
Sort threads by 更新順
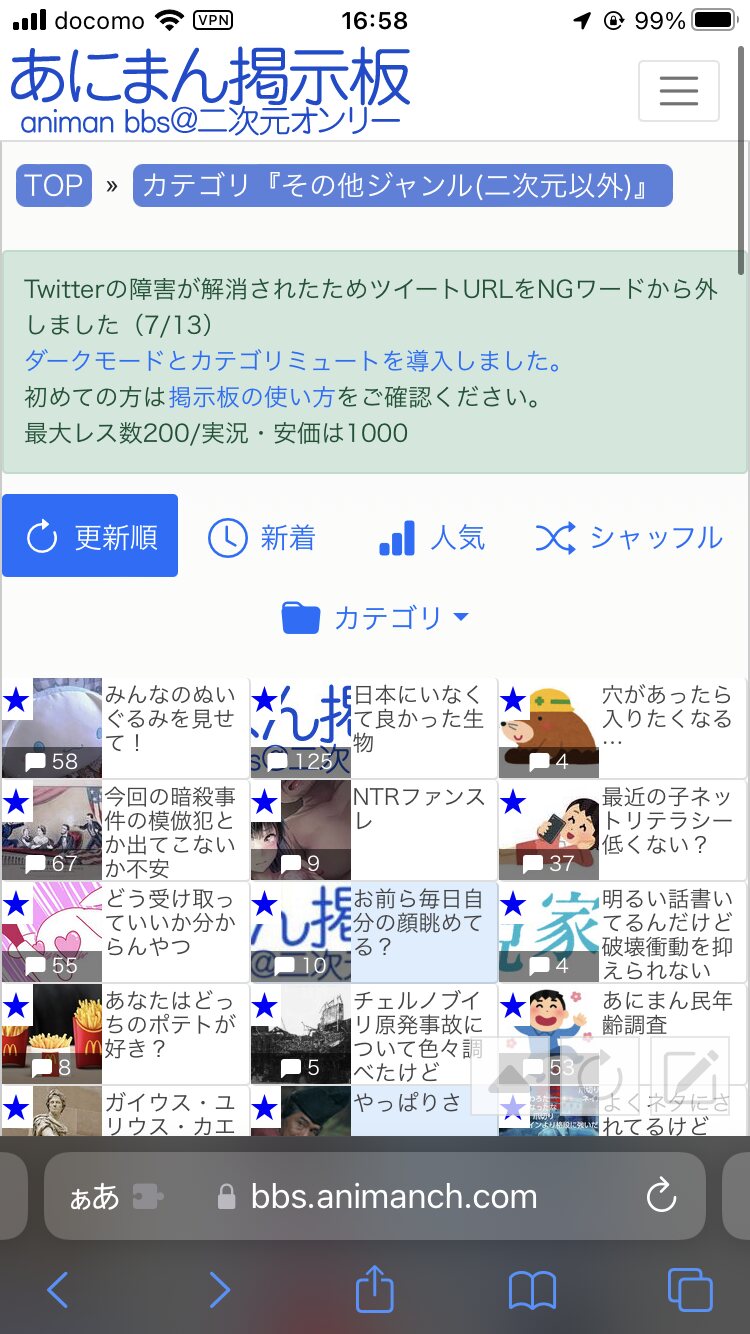click(x=90, y=536)
